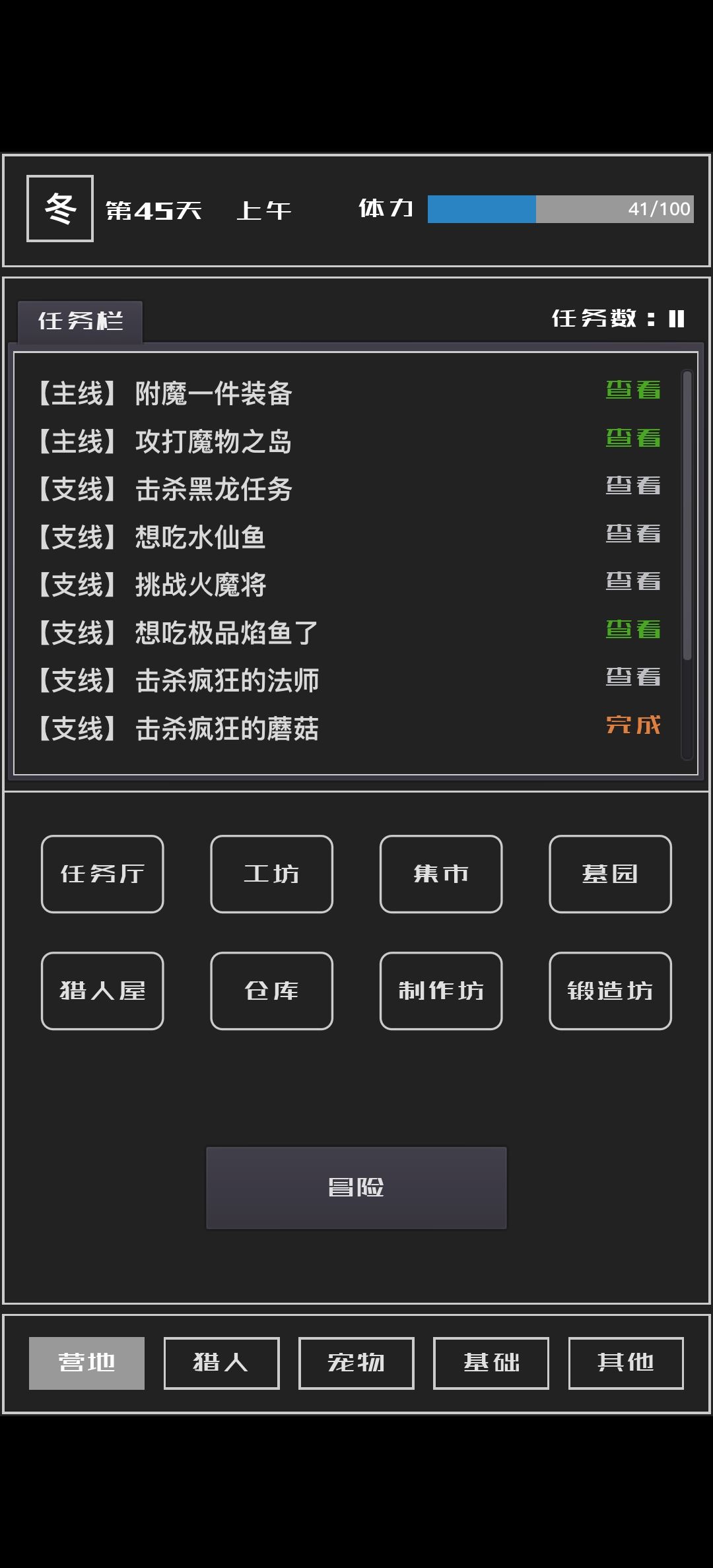Open the 工坊 (Workshop)
The height and width of the screenshot is (1568, 713).
point(271,874)
